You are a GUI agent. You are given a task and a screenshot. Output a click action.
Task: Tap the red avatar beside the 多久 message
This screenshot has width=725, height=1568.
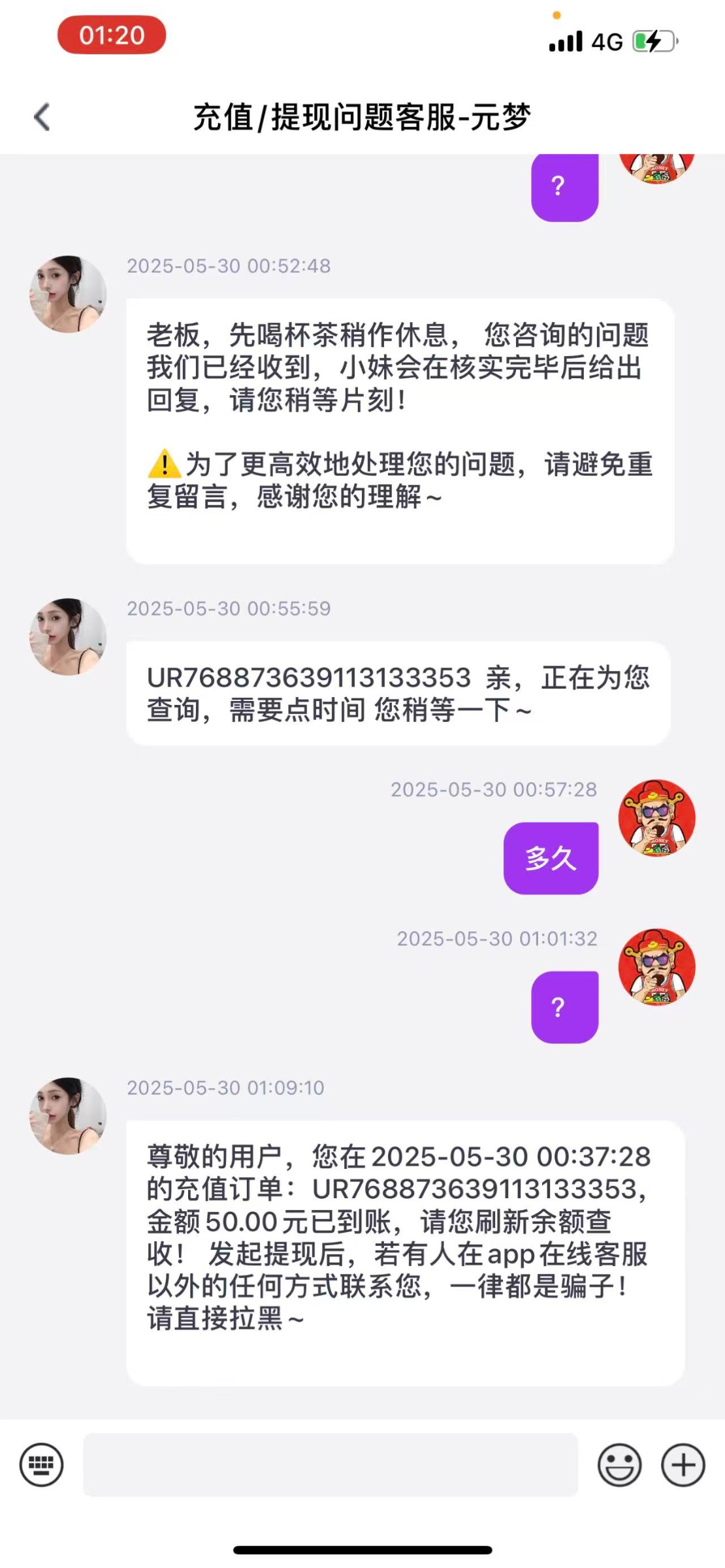coord(656,818)
